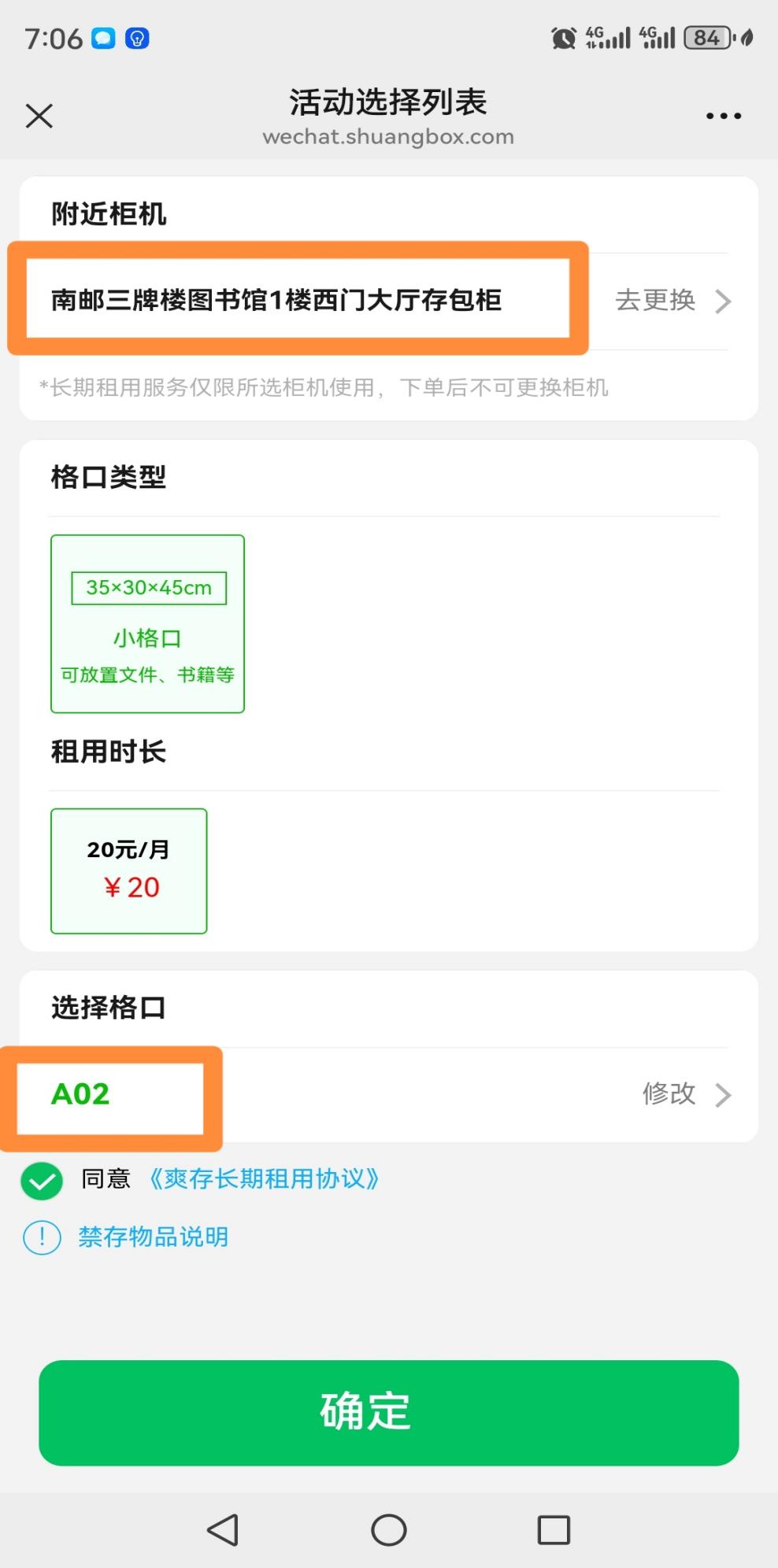Close the WeChat web page
Viewport: 778px width, 1568px height.
coord(39,116)
